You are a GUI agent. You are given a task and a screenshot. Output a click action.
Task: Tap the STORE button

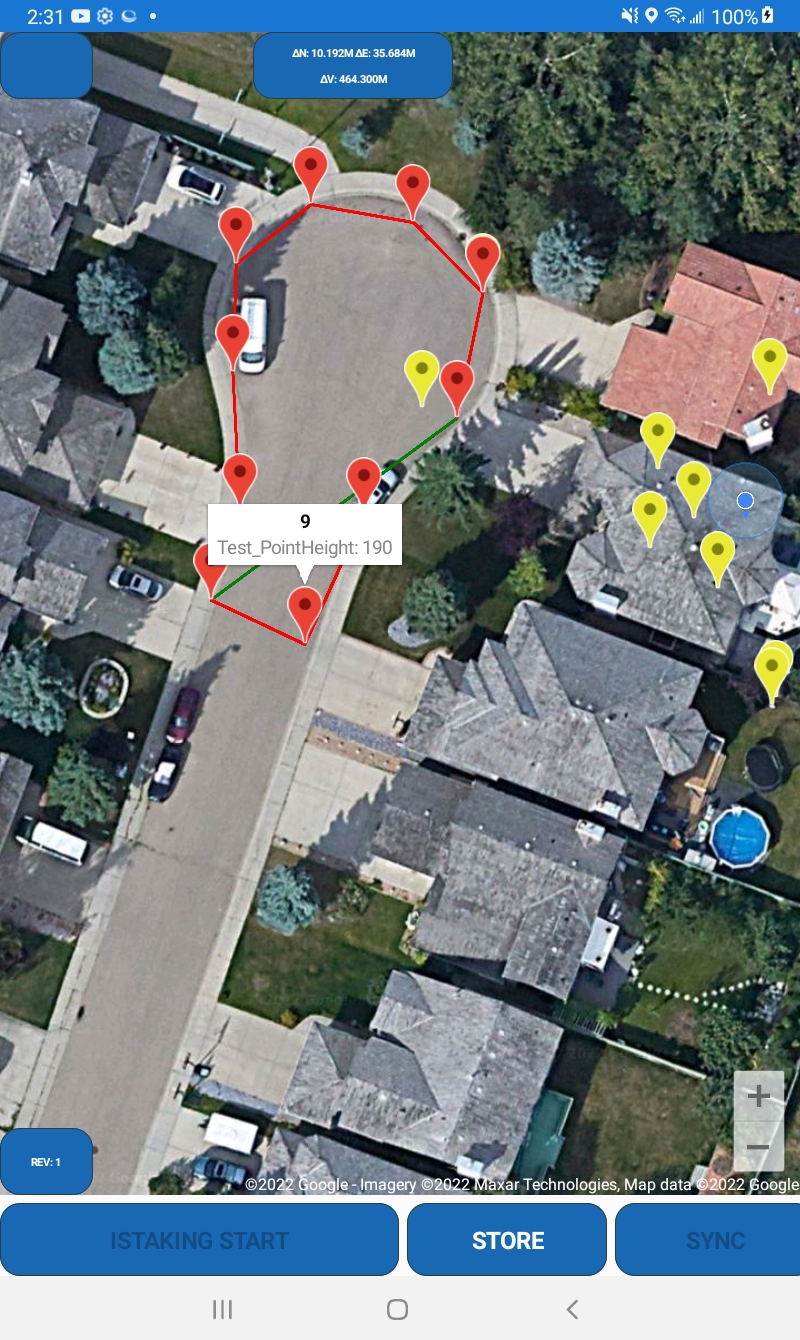[x=507, y=1240]
